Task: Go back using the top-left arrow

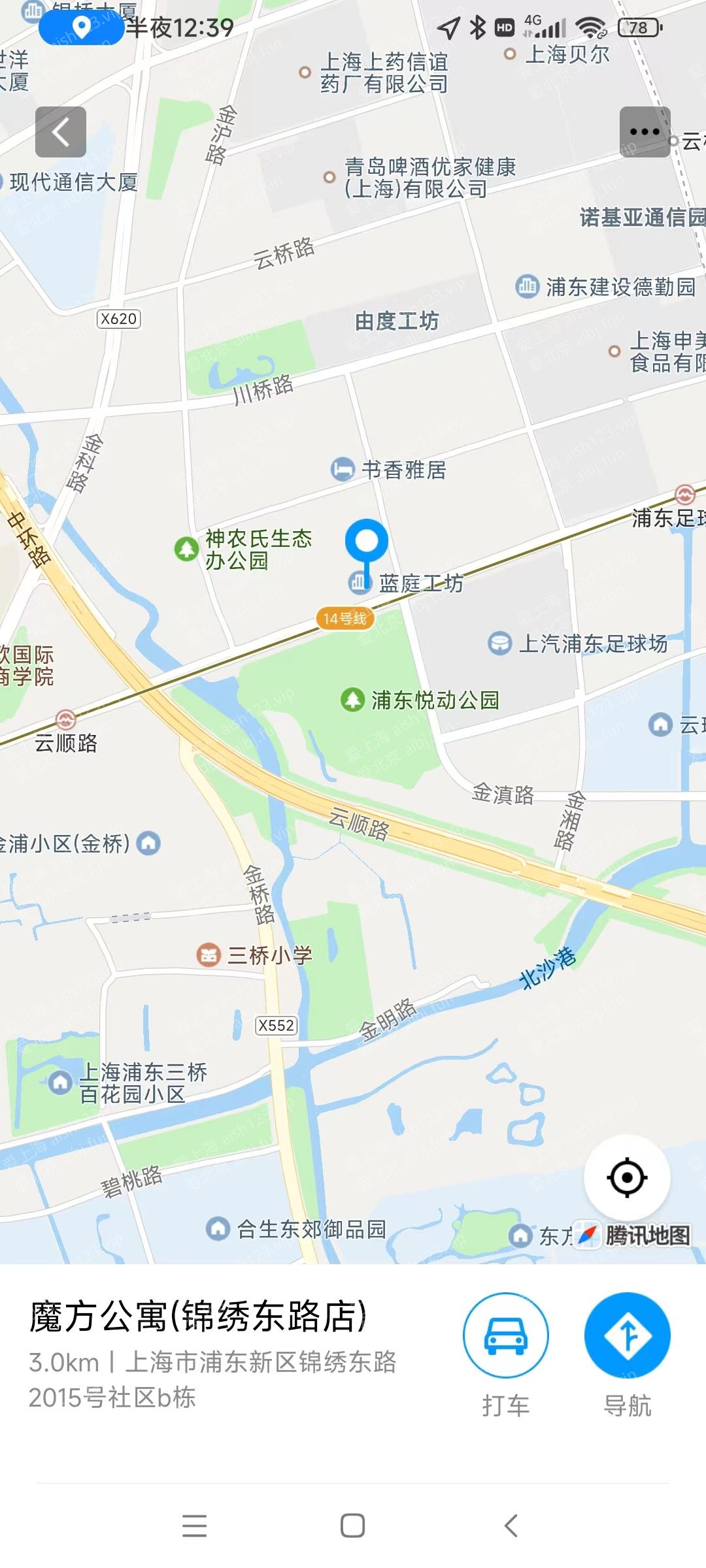Action: pyautogui.click(x=61, y=132)
